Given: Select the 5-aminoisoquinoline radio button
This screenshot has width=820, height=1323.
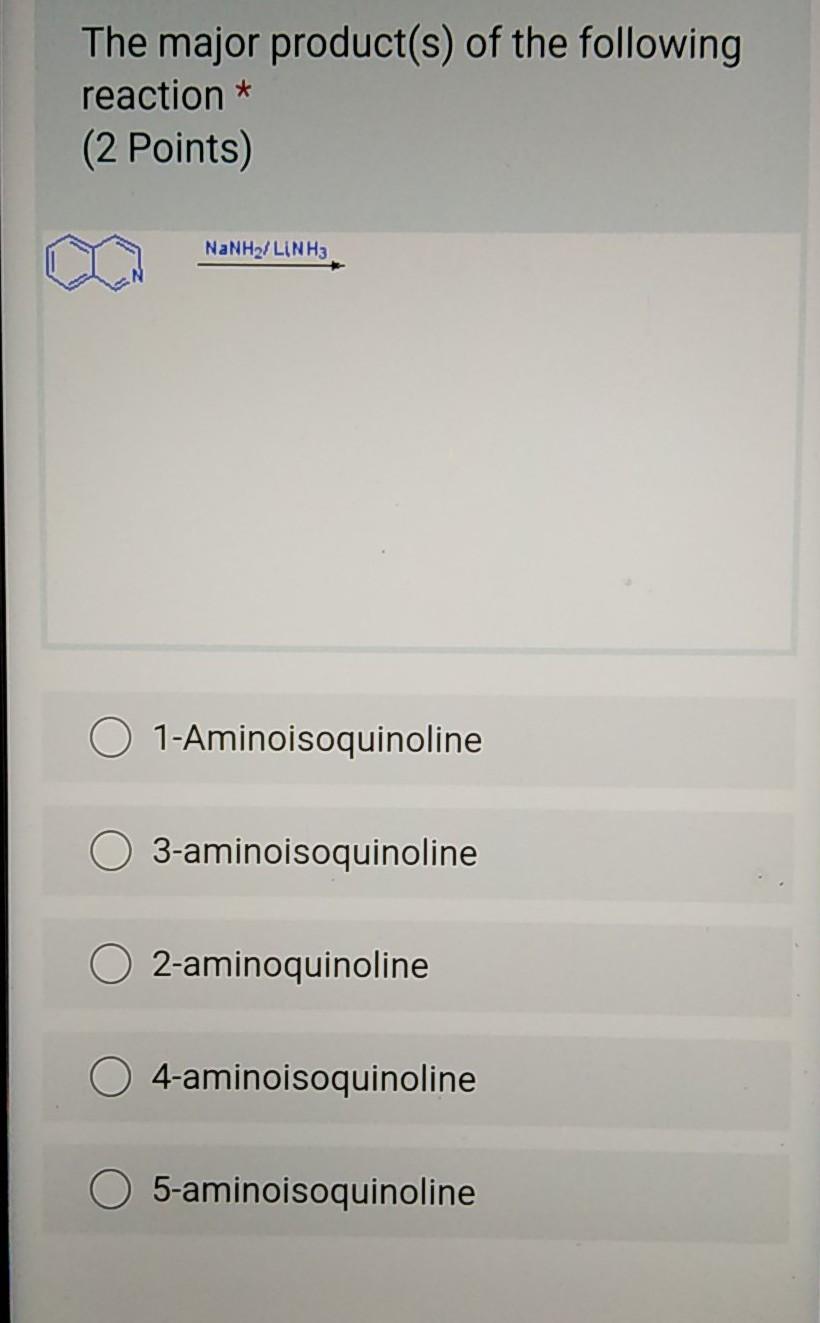Looking at the screenshot, I should click(111, 1192).
